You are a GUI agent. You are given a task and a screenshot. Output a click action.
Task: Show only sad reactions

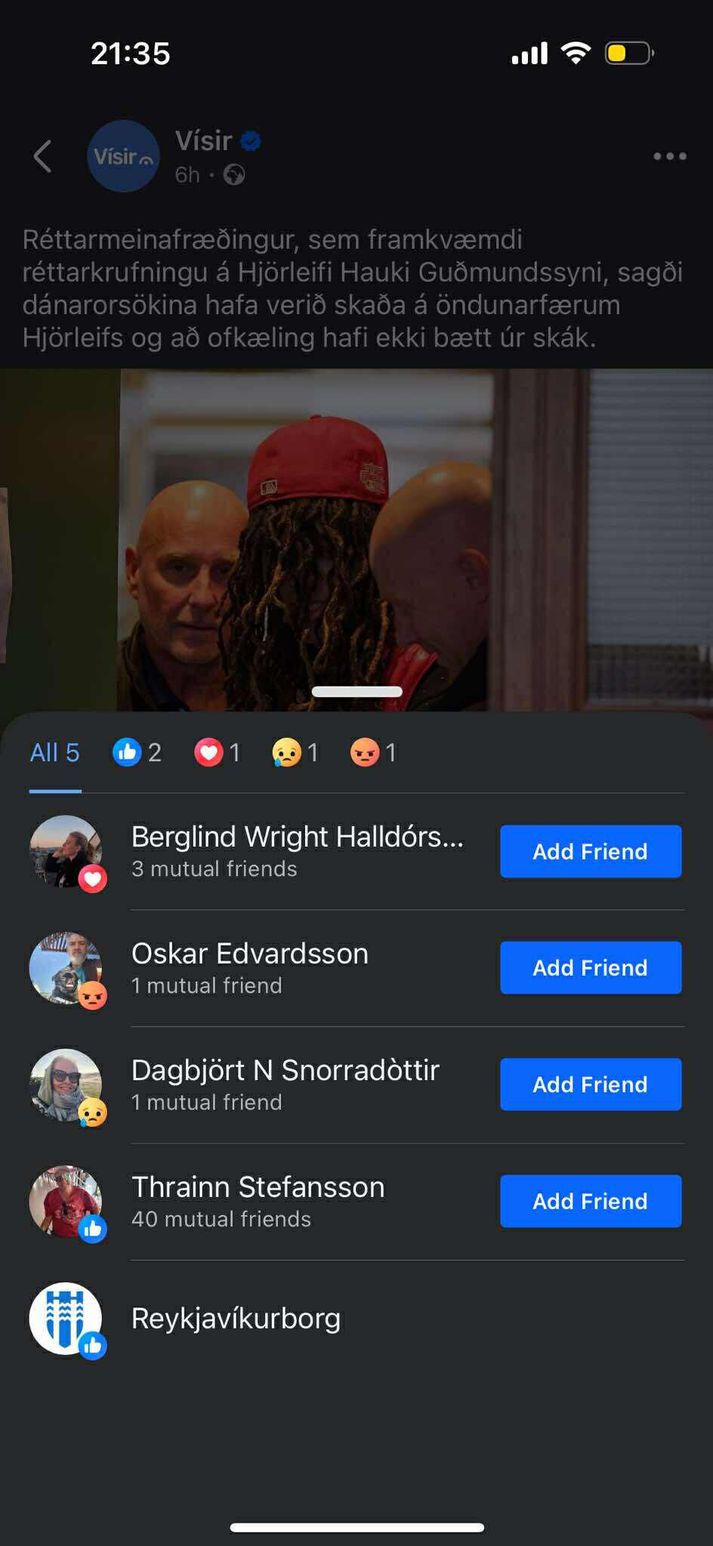point(296,753)
